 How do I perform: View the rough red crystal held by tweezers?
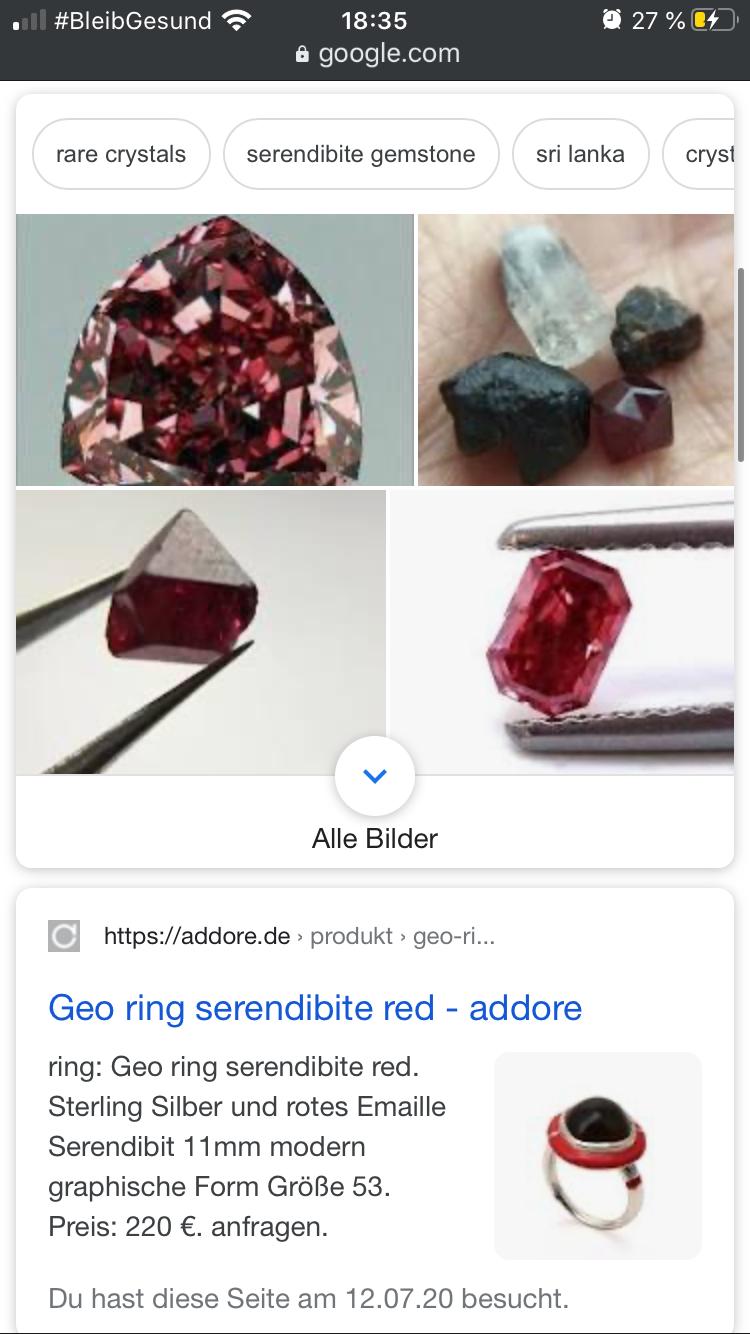pos(200,630)
